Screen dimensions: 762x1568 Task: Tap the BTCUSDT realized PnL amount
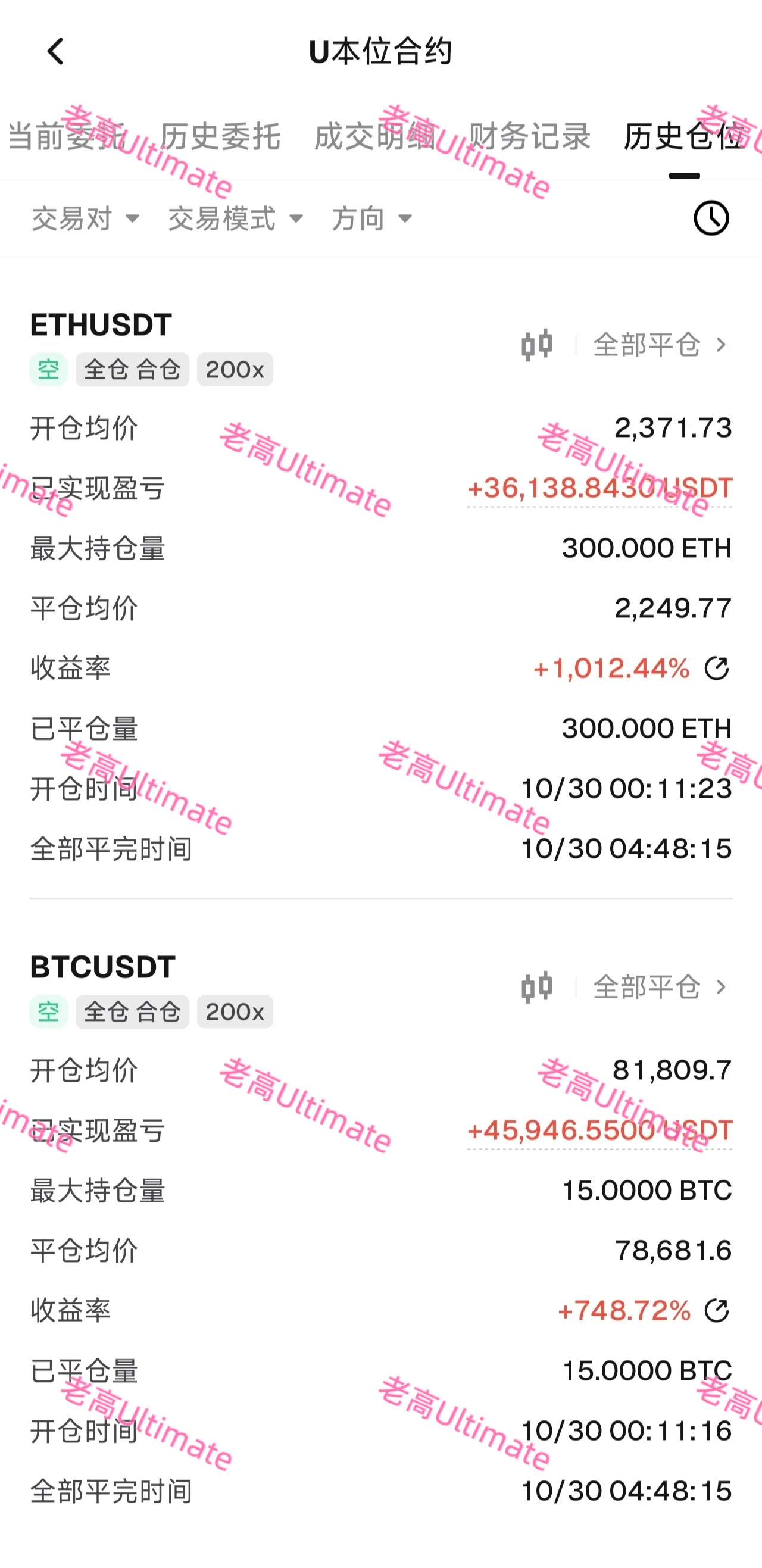point(599,1130)
